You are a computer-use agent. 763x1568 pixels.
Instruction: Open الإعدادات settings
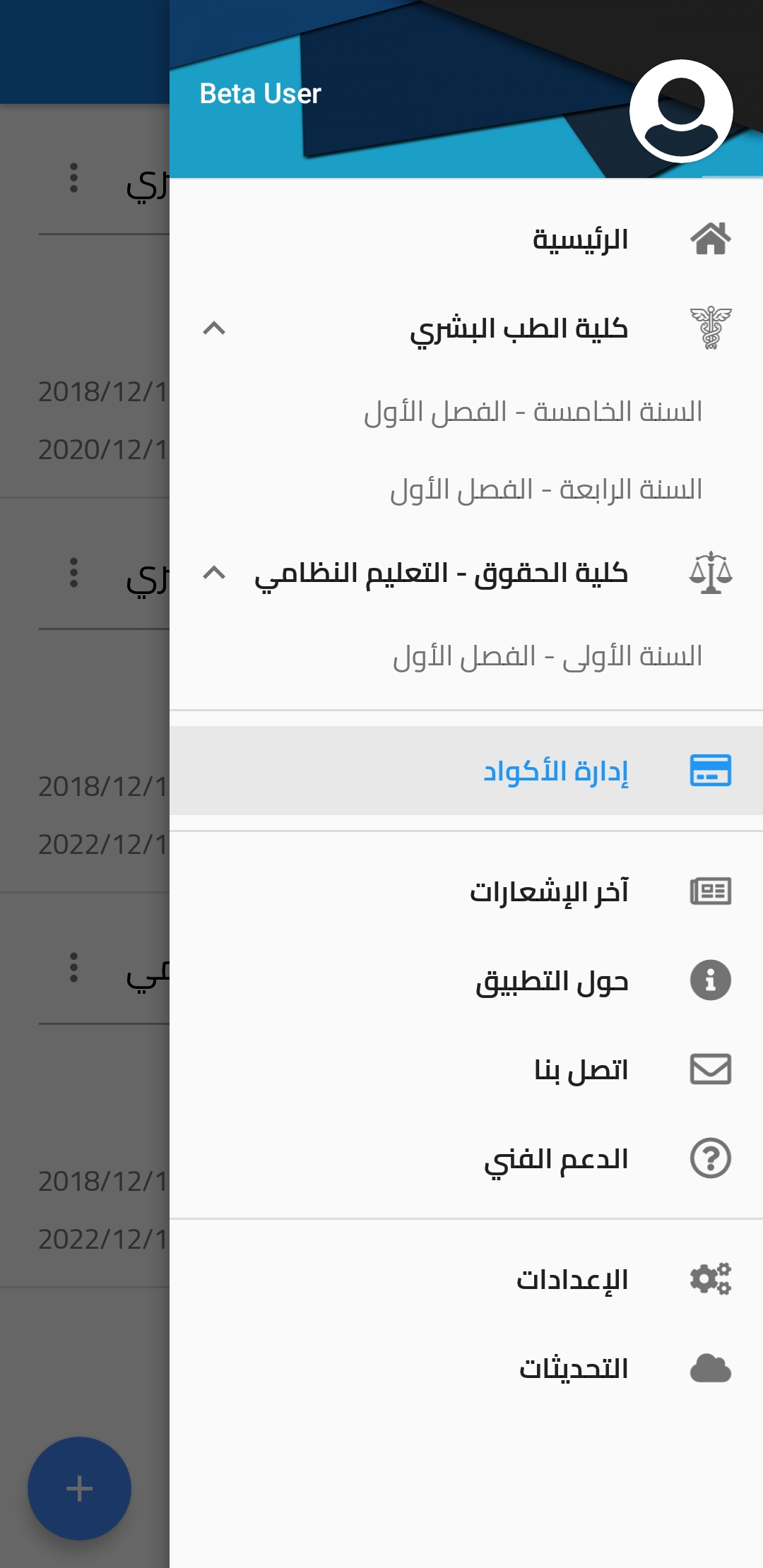click(x=572, y=1279)
